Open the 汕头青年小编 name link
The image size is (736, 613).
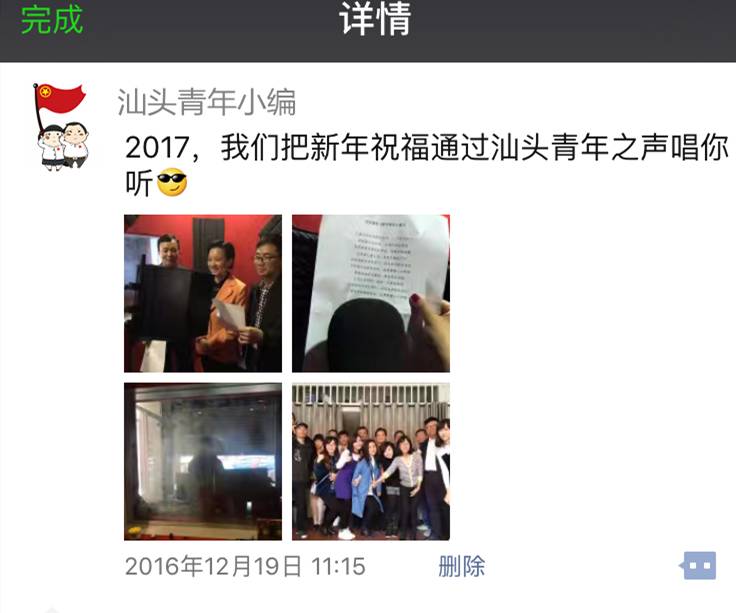click(x=206, y=102)
